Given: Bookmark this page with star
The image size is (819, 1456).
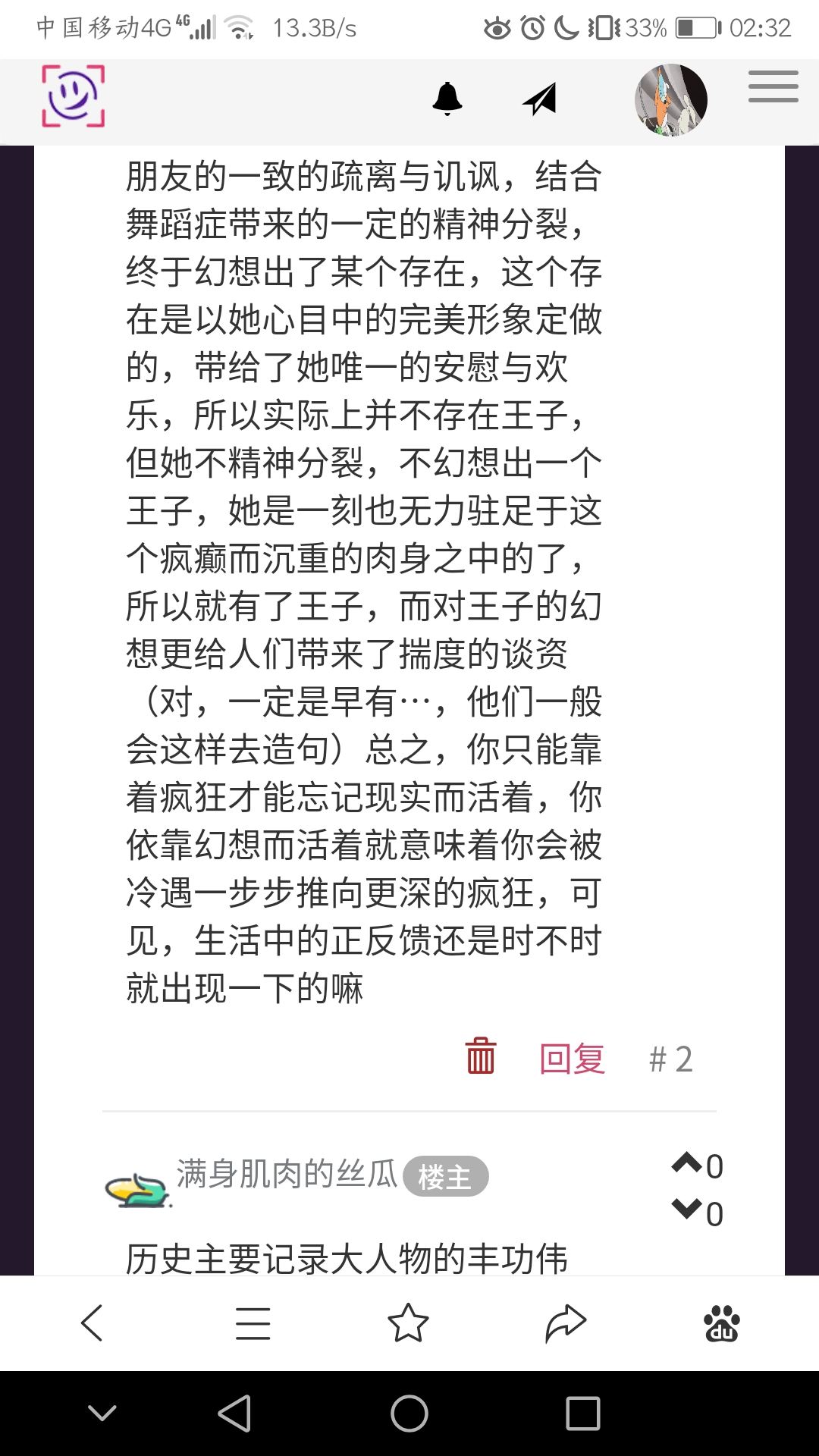Looking at the screenshot, I should coord(408,1323).
